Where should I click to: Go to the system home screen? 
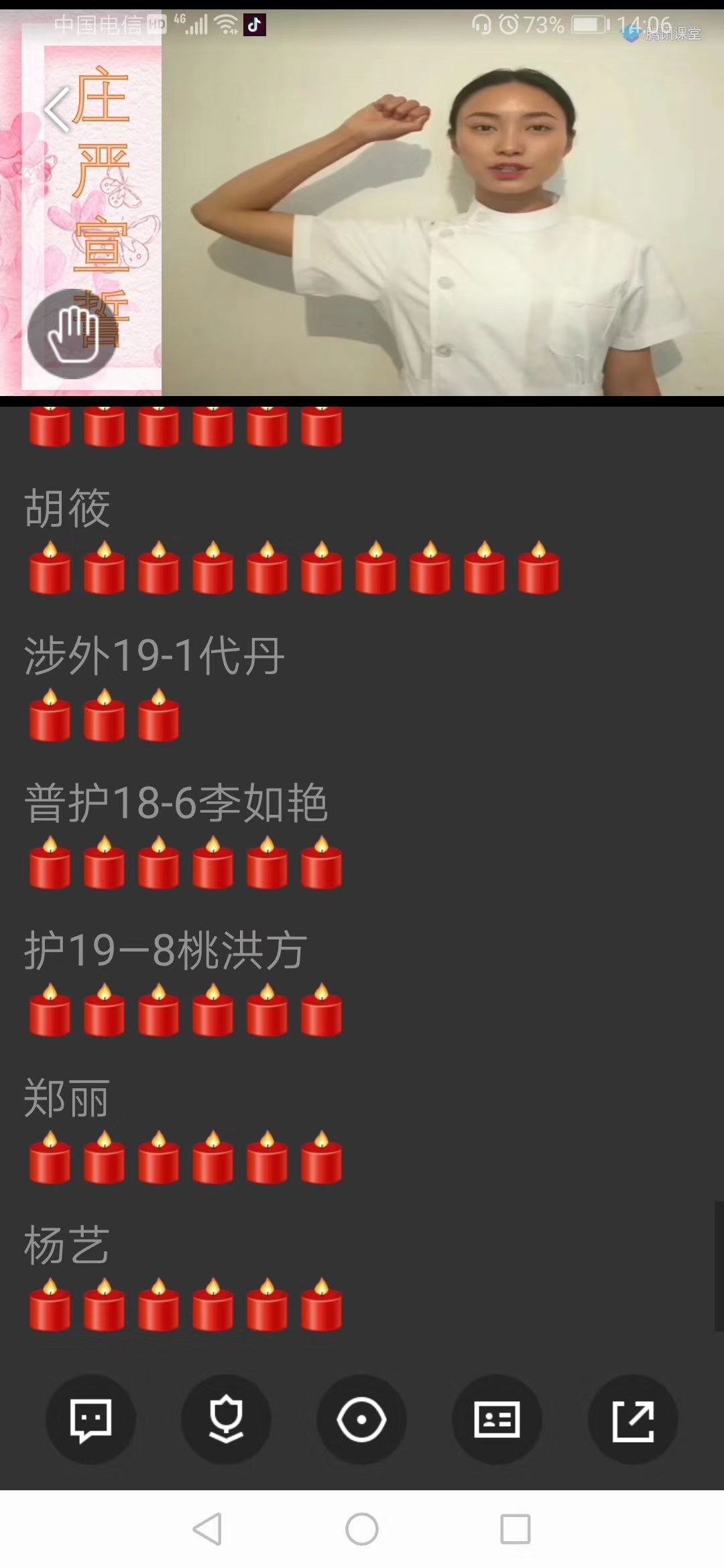click(x=362, y=1529)
